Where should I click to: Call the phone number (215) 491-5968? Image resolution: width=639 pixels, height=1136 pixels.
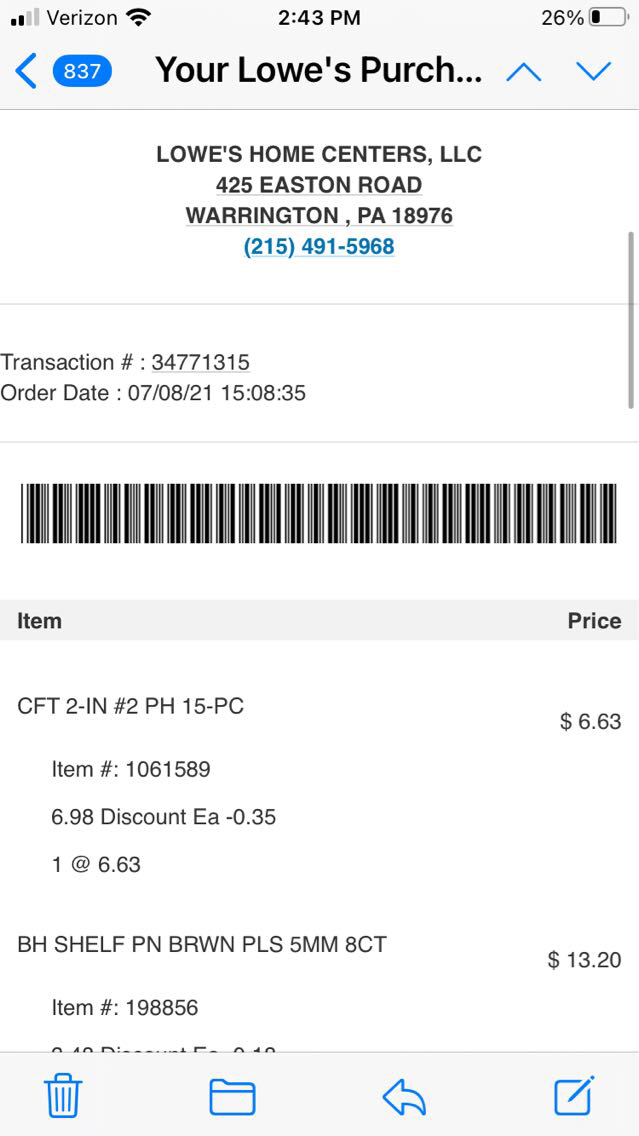319,246
